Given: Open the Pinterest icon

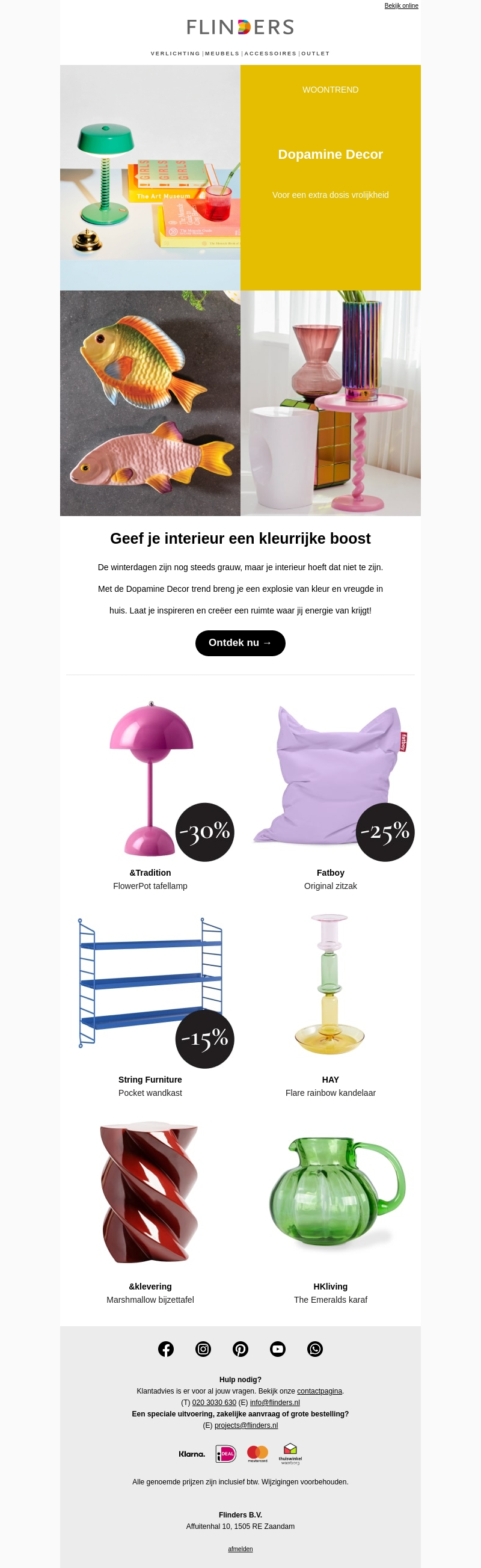Looking at the screenshot, I should (x=240, y=1349).
